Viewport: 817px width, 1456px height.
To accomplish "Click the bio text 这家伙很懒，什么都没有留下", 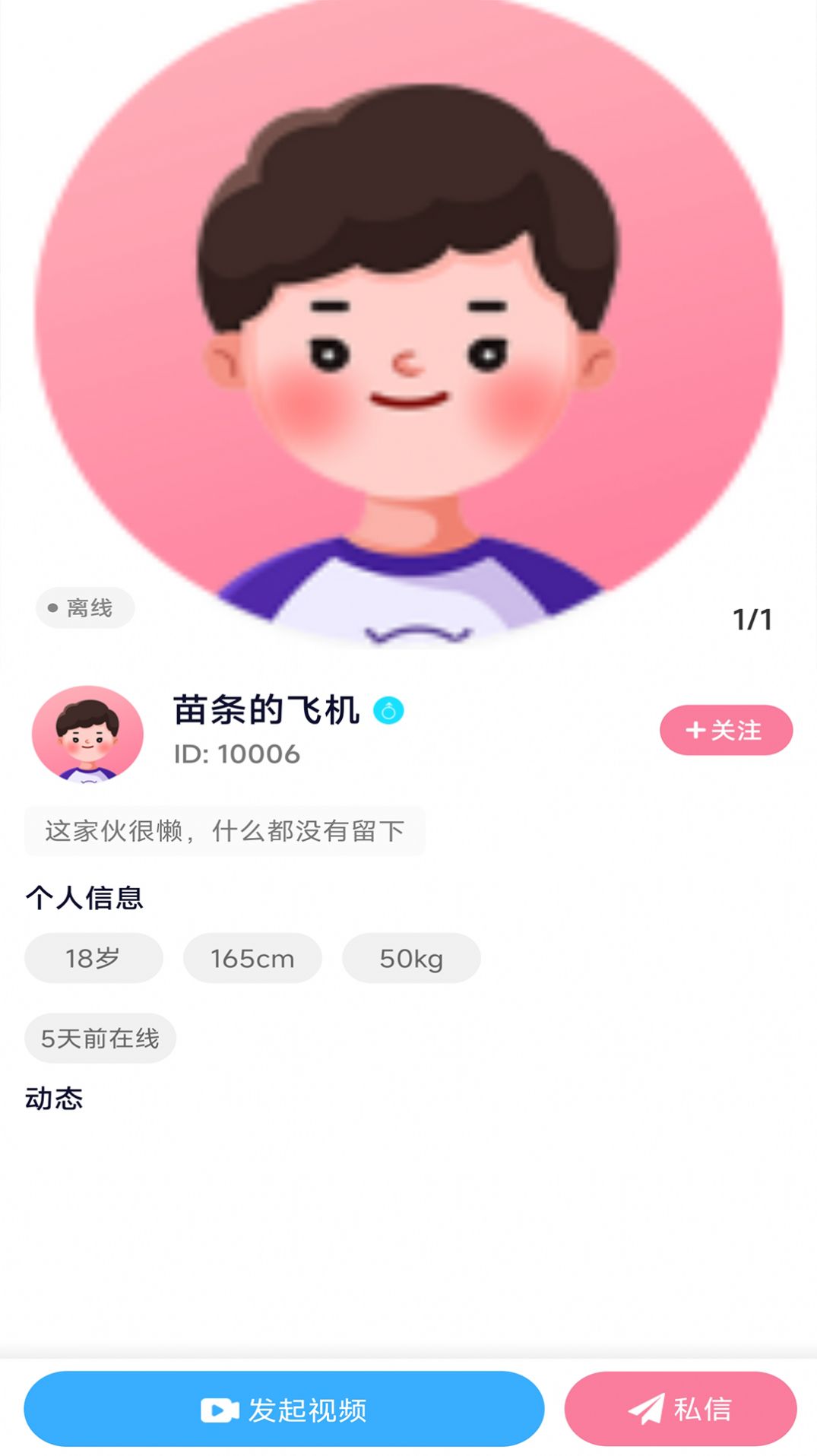I will [226, 831].
